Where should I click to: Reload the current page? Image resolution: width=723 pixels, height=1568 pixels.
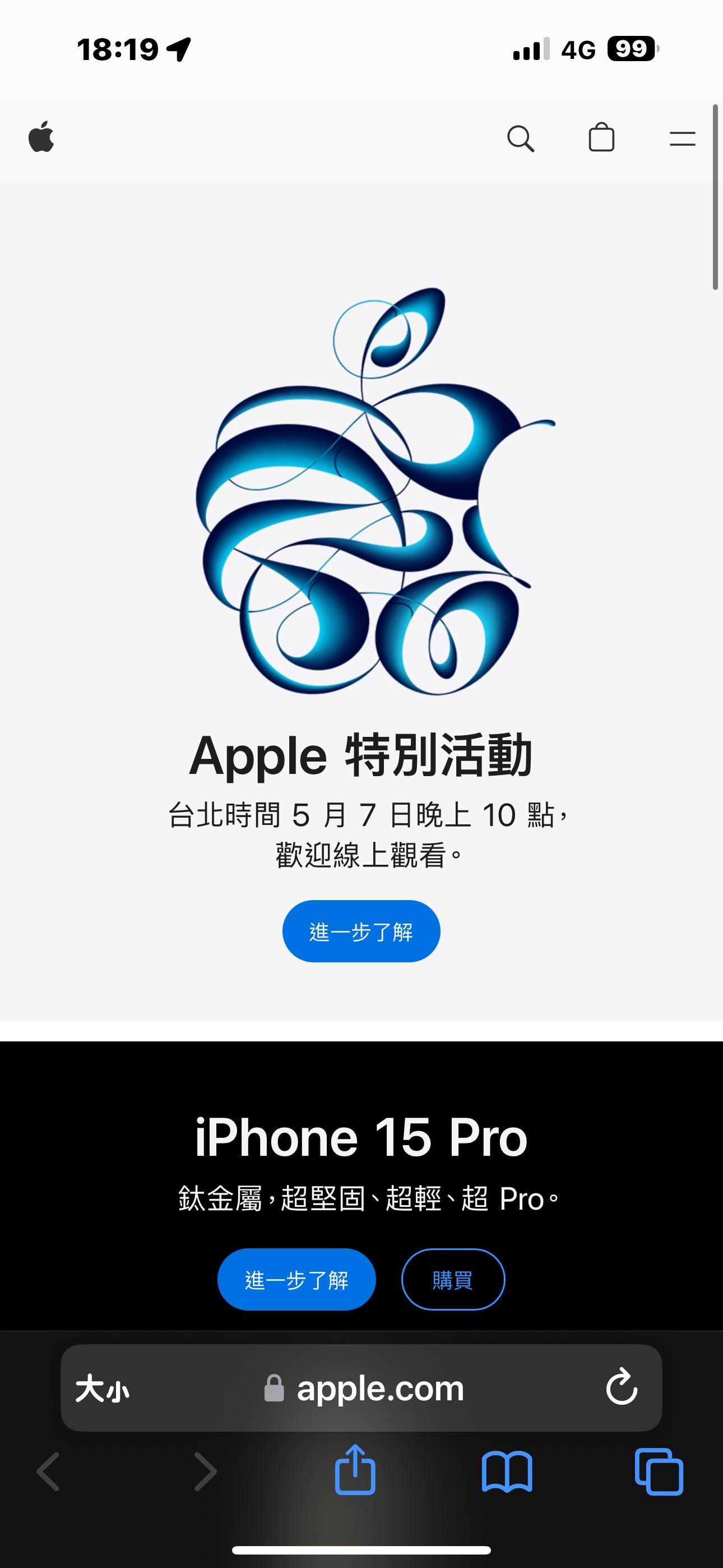tap(622, 1389)
